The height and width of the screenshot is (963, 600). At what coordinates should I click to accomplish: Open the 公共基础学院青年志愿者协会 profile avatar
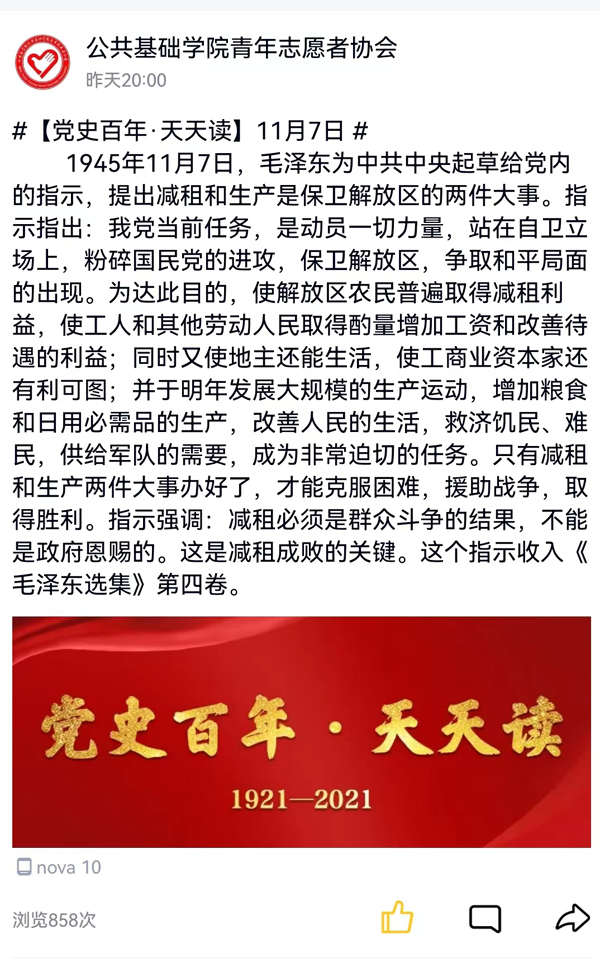point(43,62)
